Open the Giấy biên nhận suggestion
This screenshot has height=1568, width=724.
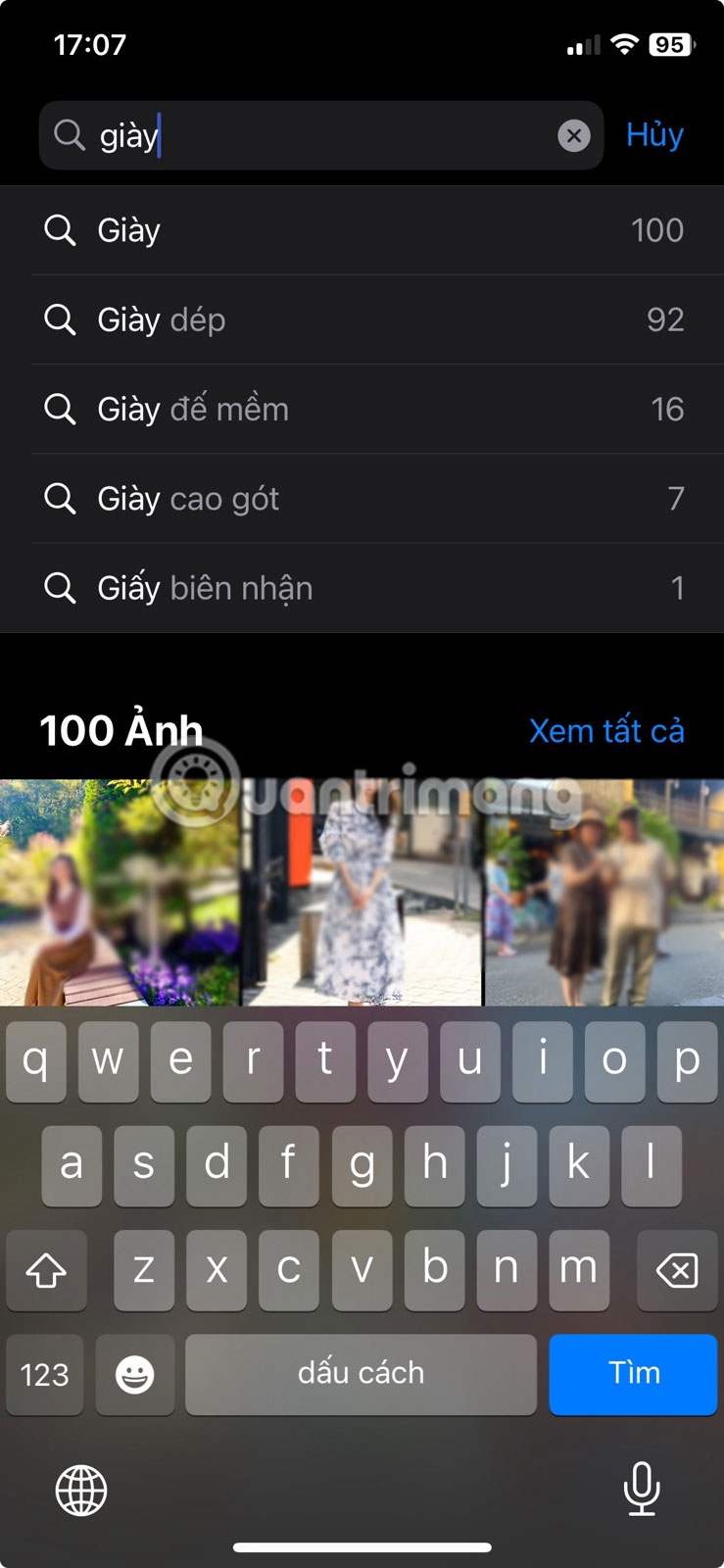[362, 588]
